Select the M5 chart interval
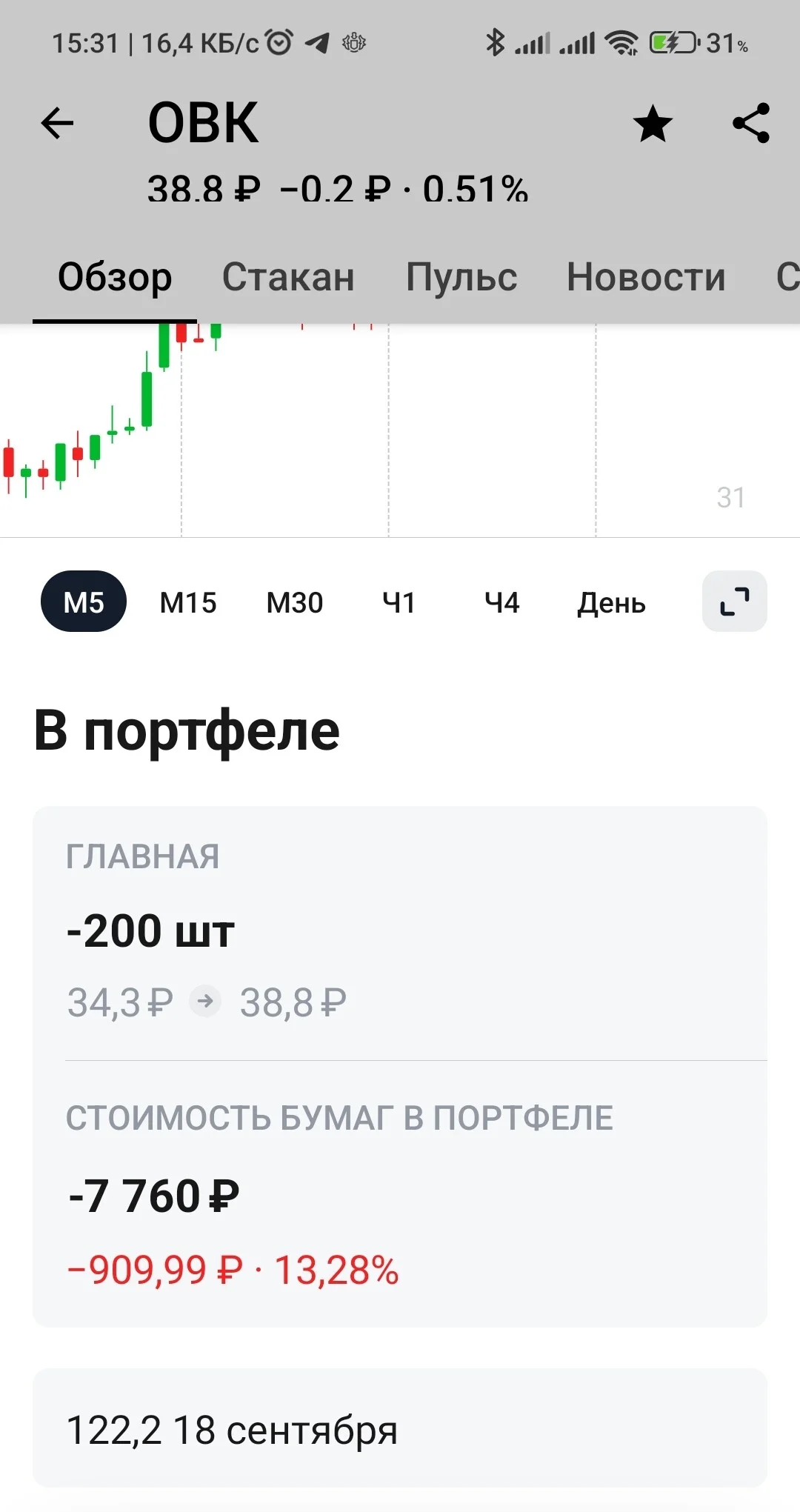Viewport: 800px width, 1512px height. tap(84, 602)
